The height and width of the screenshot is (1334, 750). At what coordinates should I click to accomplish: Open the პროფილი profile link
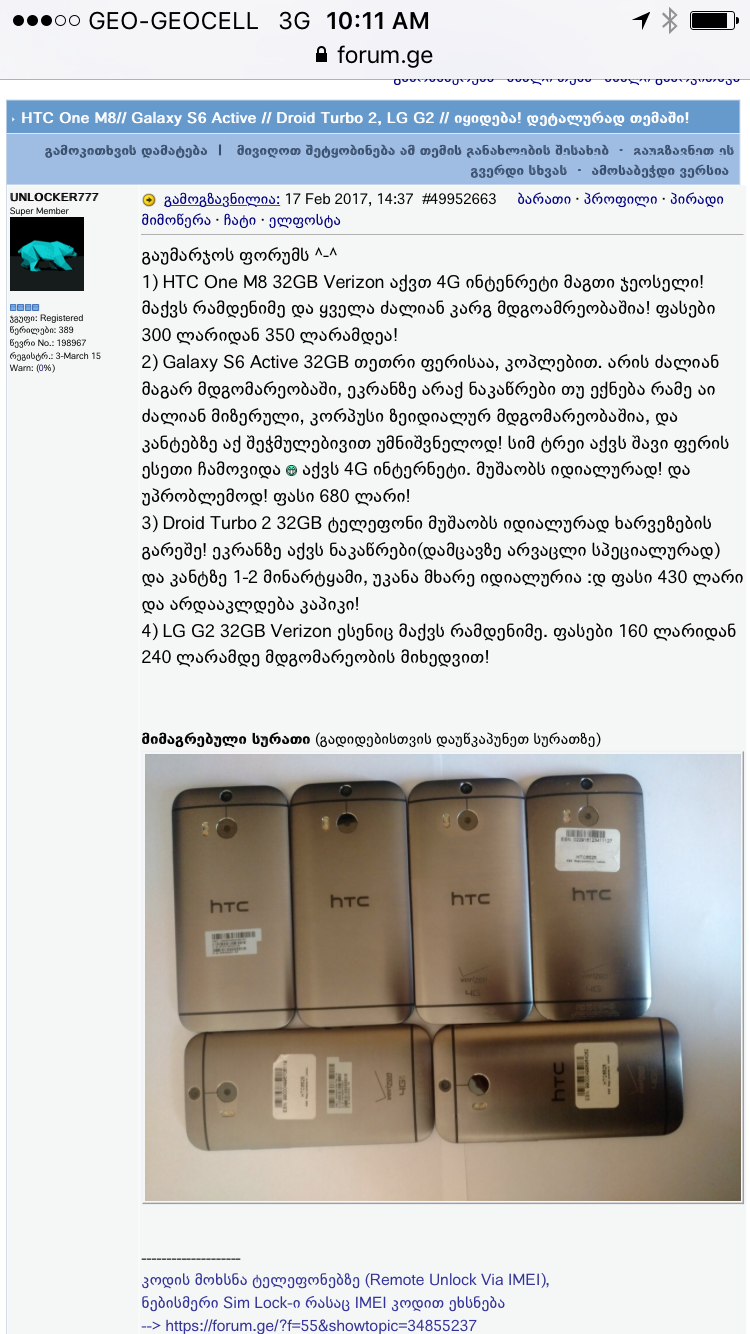(x=618, y=199)
